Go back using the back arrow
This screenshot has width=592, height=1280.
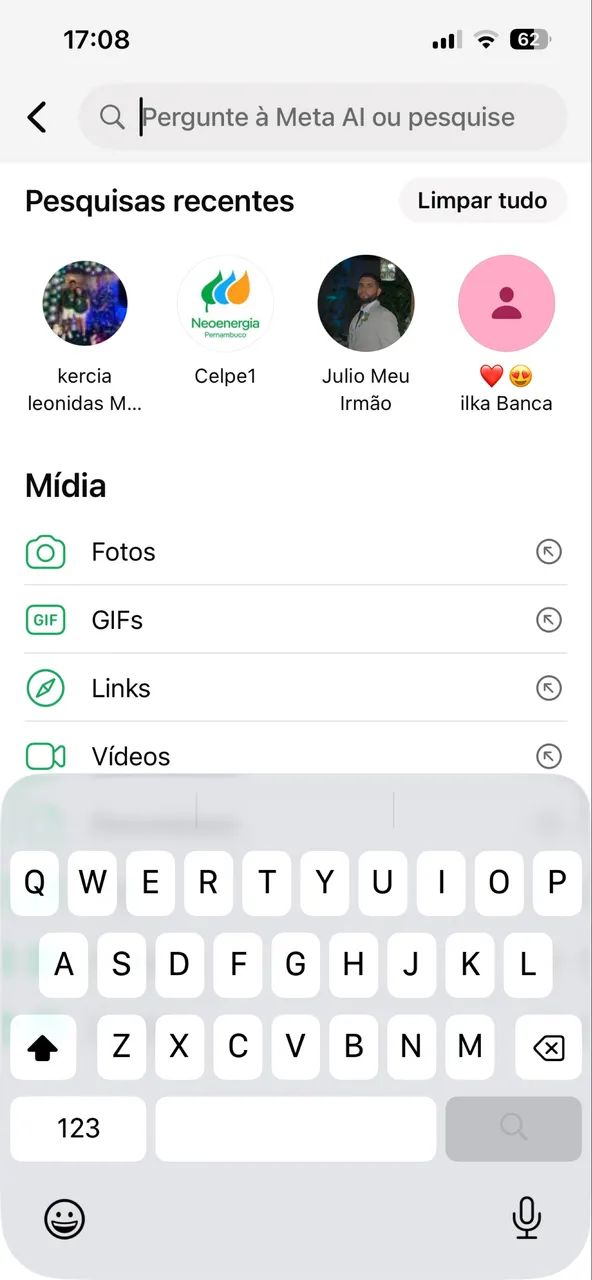click(x=37, y=117)
